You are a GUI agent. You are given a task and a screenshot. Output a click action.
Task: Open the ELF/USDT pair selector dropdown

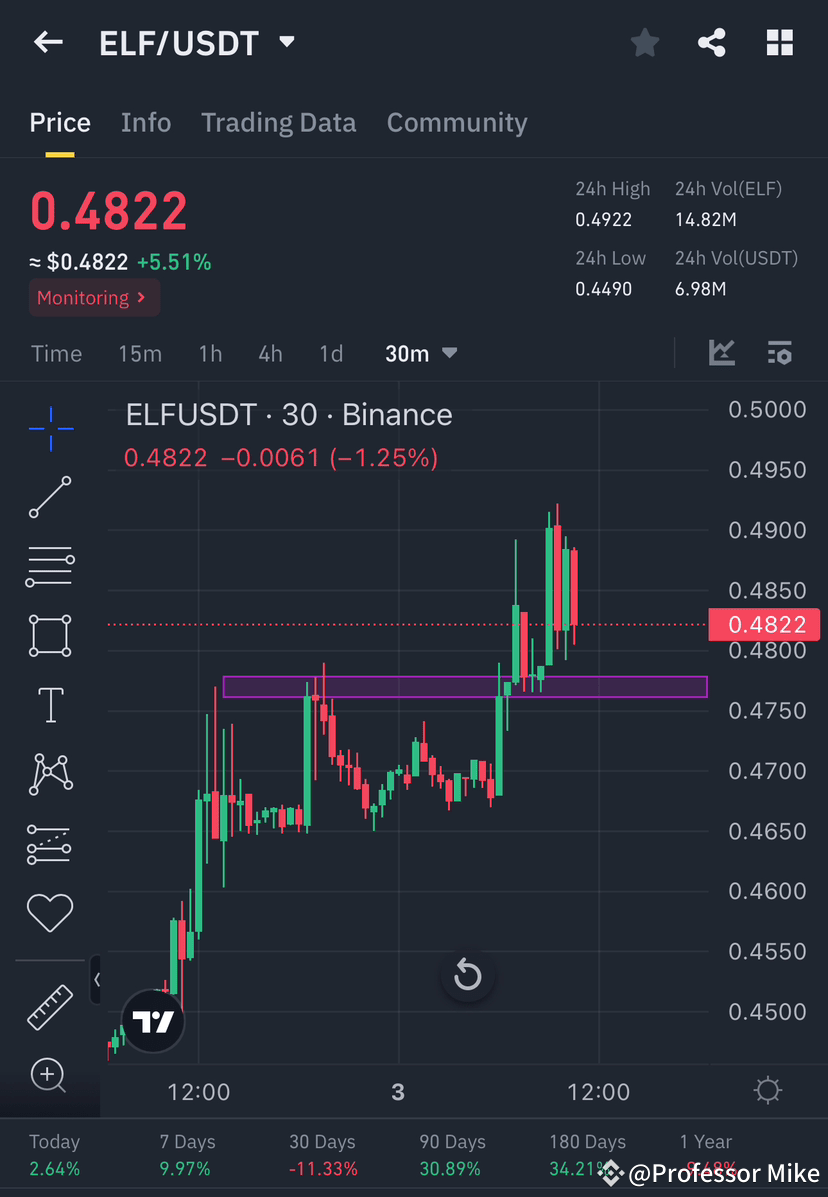(x=197, y=42)
